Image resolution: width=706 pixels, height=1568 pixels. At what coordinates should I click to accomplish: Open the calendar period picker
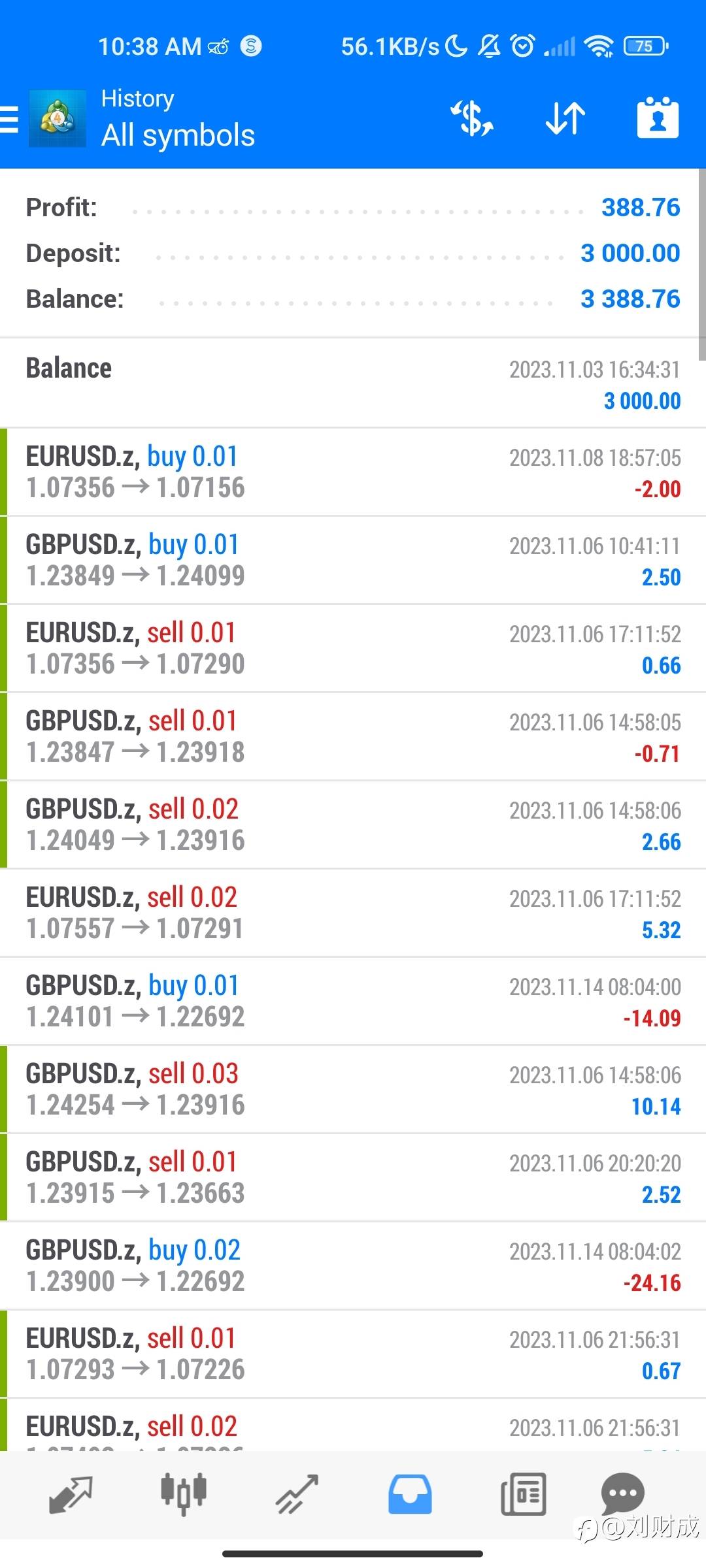(658, 118)
